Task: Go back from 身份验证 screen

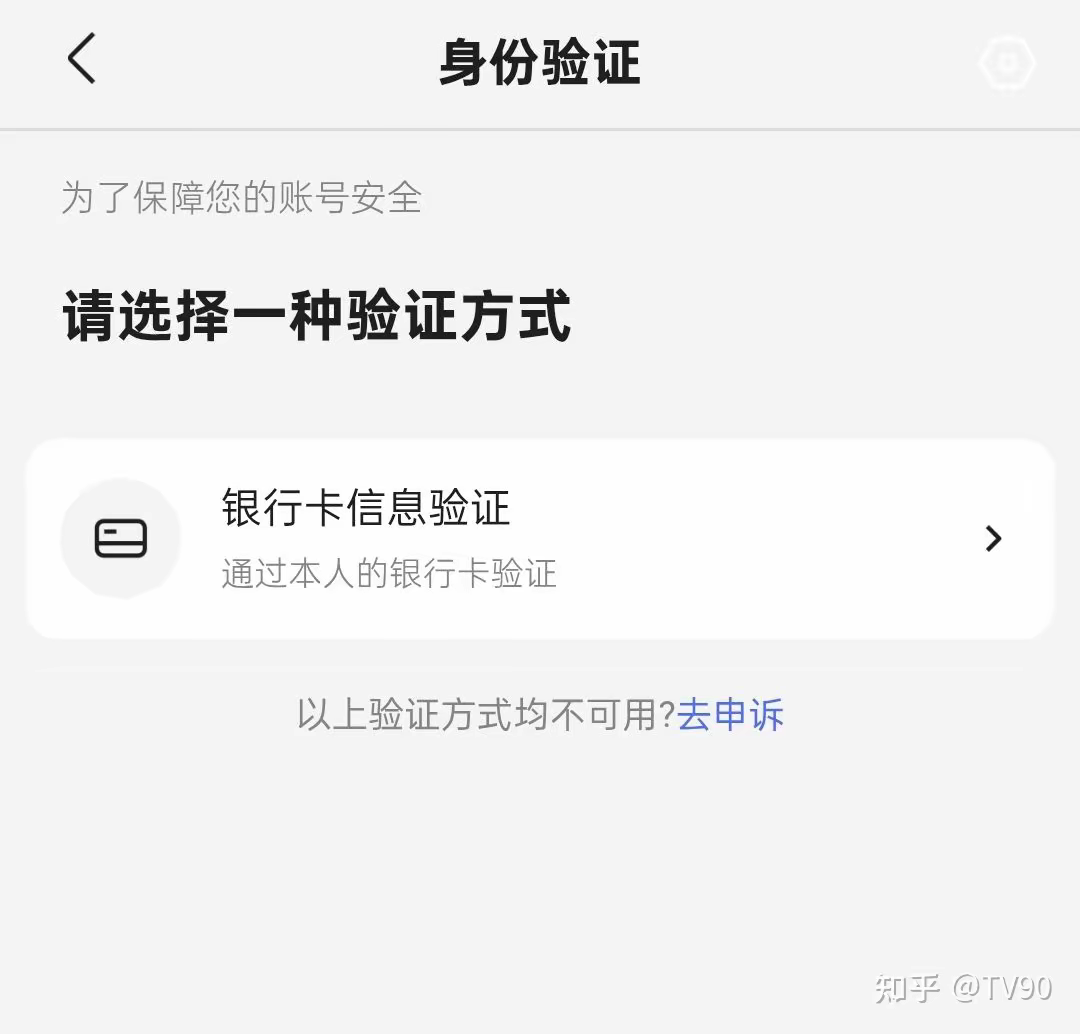Action: point(82,58)
